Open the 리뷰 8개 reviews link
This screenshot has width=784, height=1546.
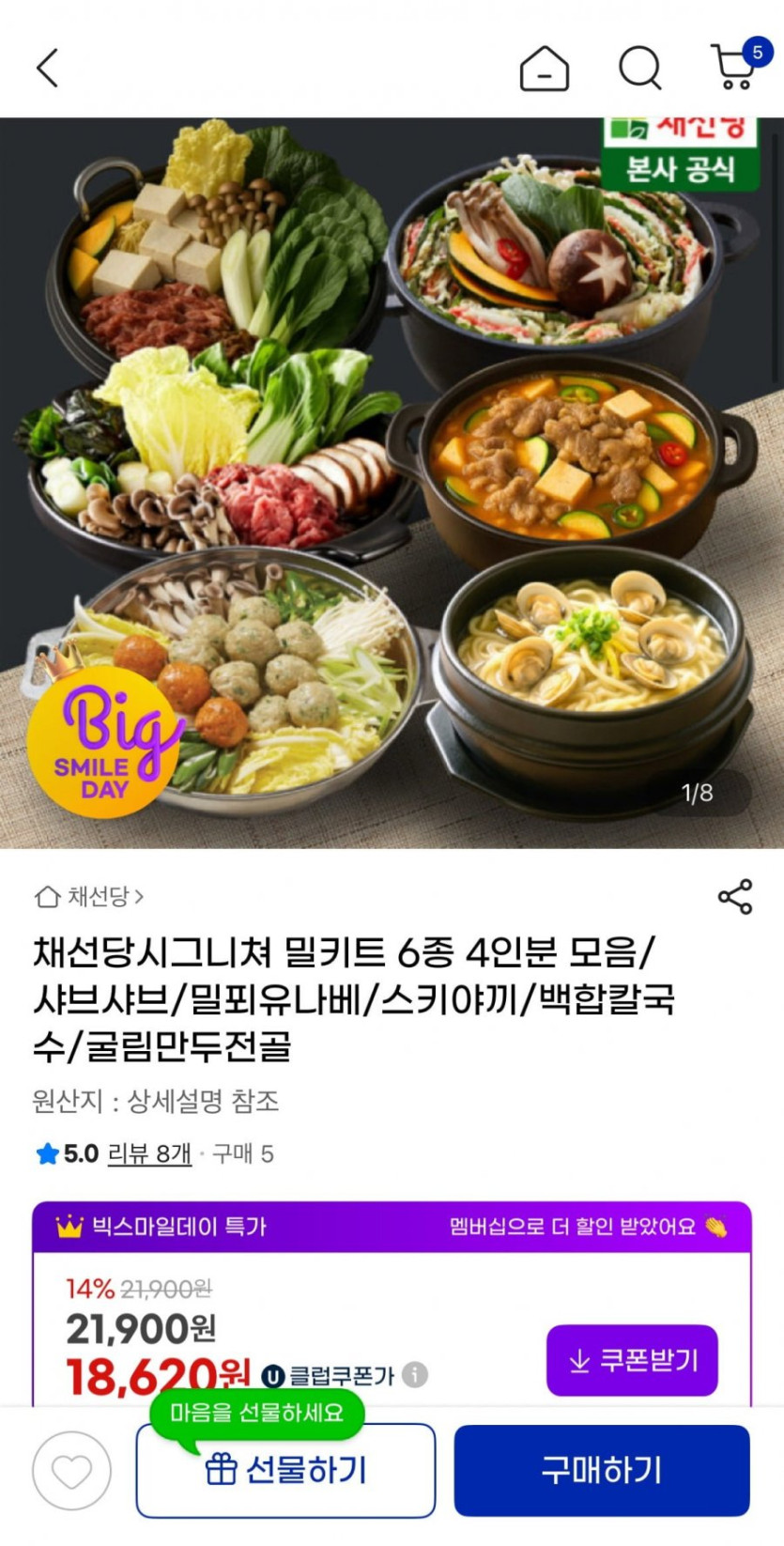(x=149, y=1153)
